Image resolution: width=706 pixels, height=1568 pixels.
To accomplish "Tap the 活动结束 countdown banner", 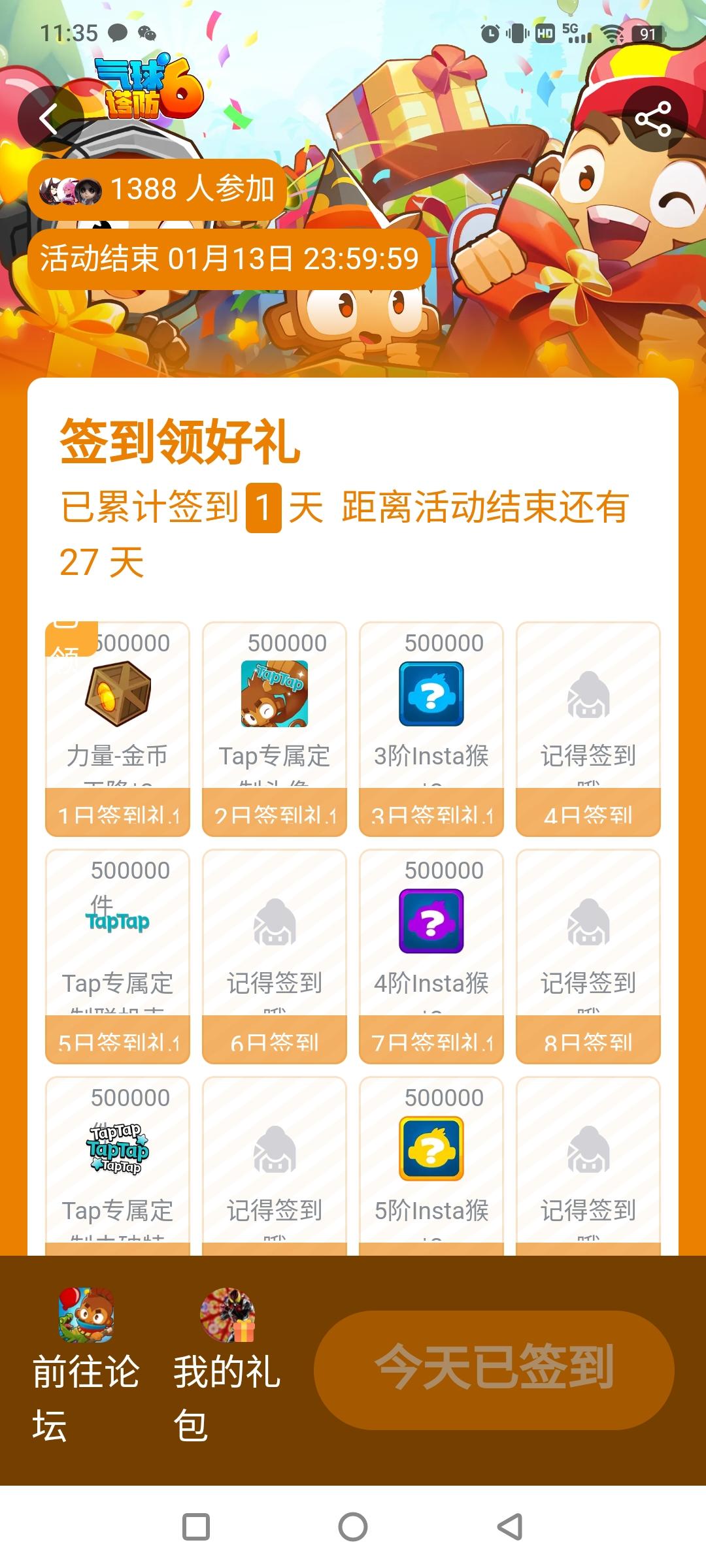I will click(229, 258).
